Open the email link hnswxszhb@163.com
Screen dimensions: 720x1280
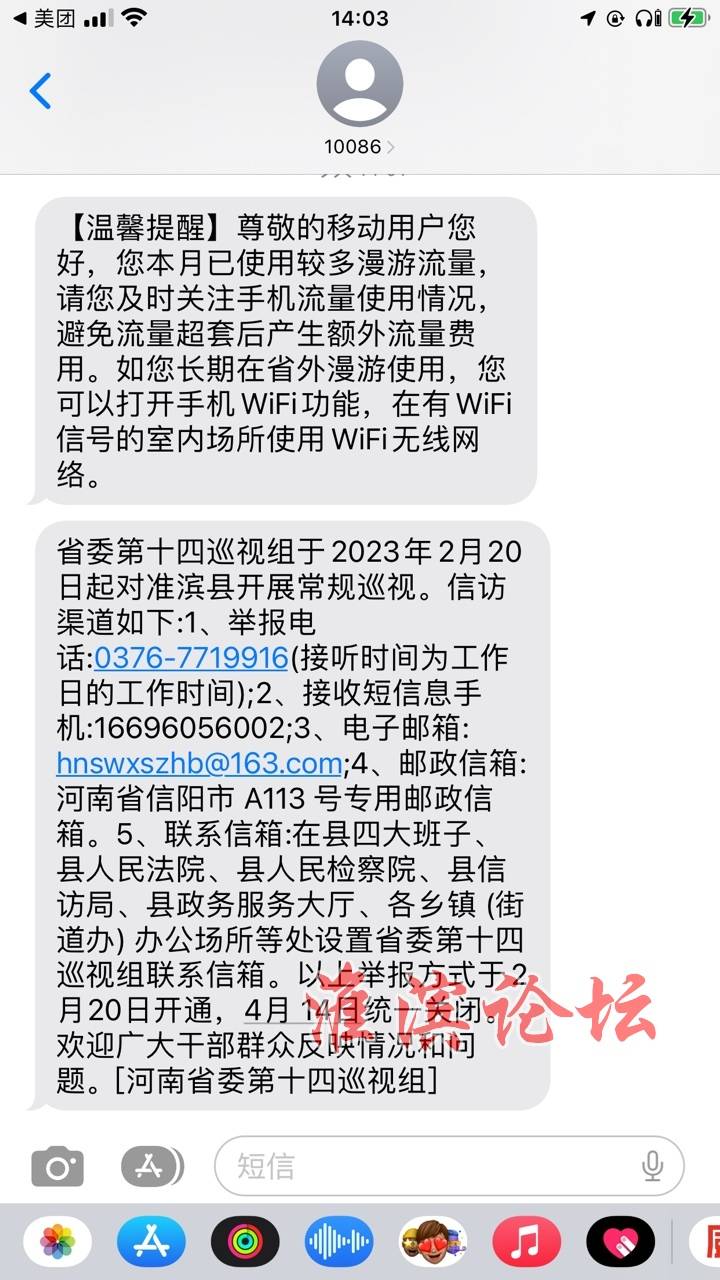coord(200,764)
